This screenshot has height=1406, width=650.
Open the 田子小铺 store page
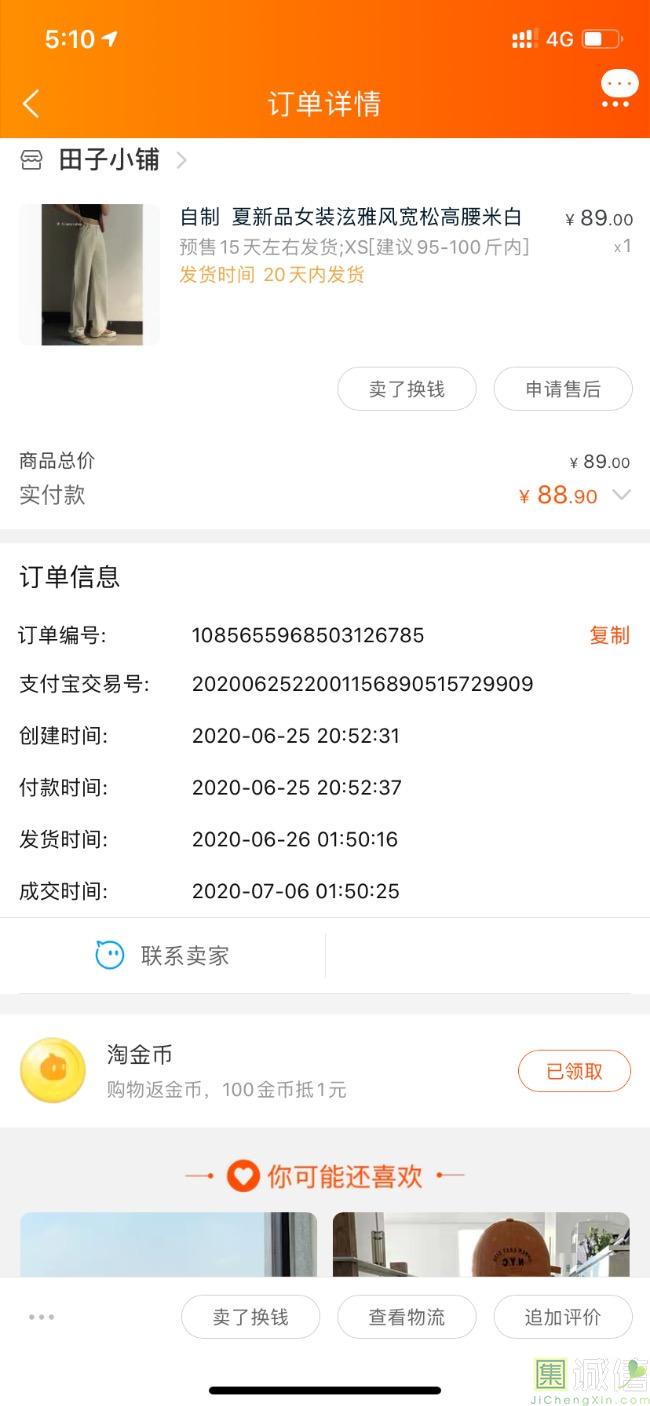[x=110, y=160]
